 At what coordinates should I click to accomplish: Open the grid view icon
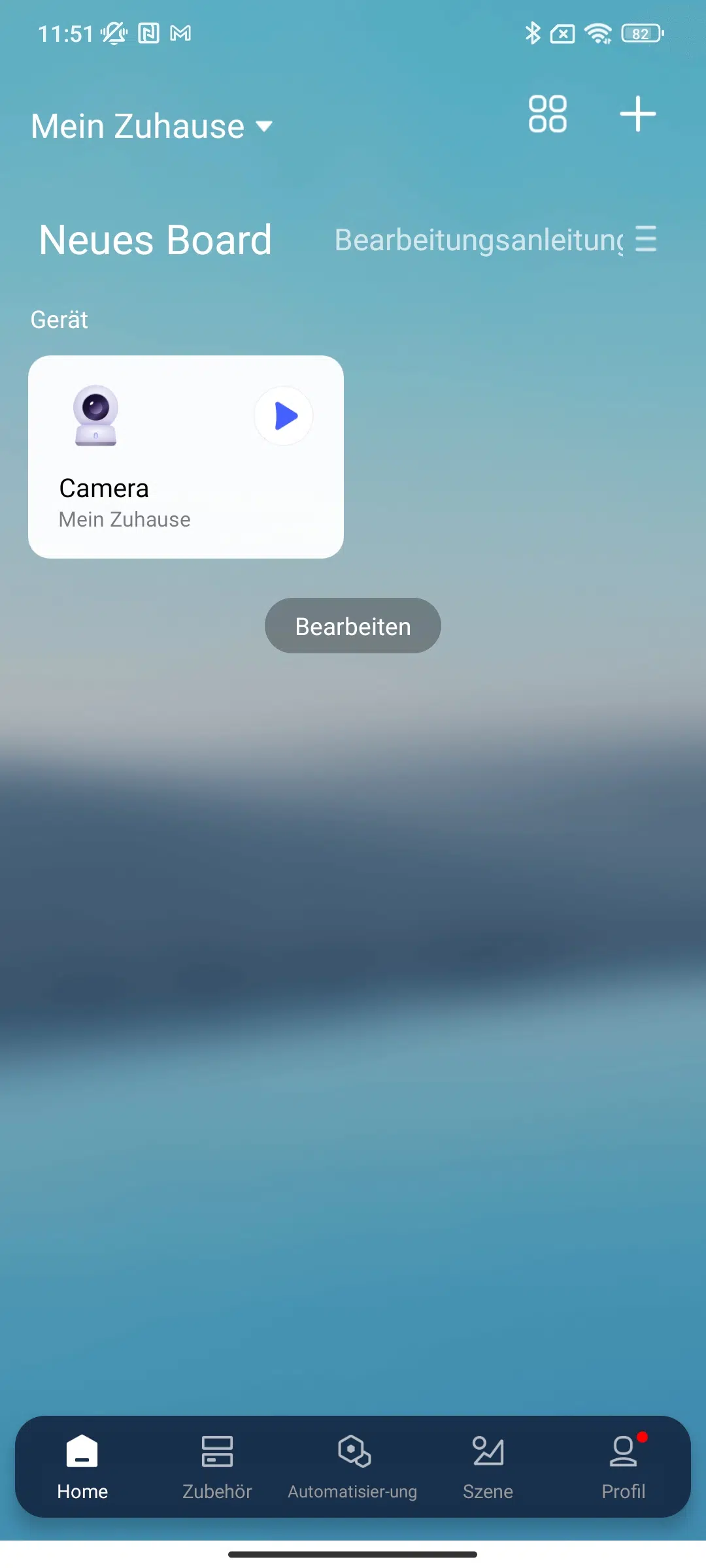point(547,114)
